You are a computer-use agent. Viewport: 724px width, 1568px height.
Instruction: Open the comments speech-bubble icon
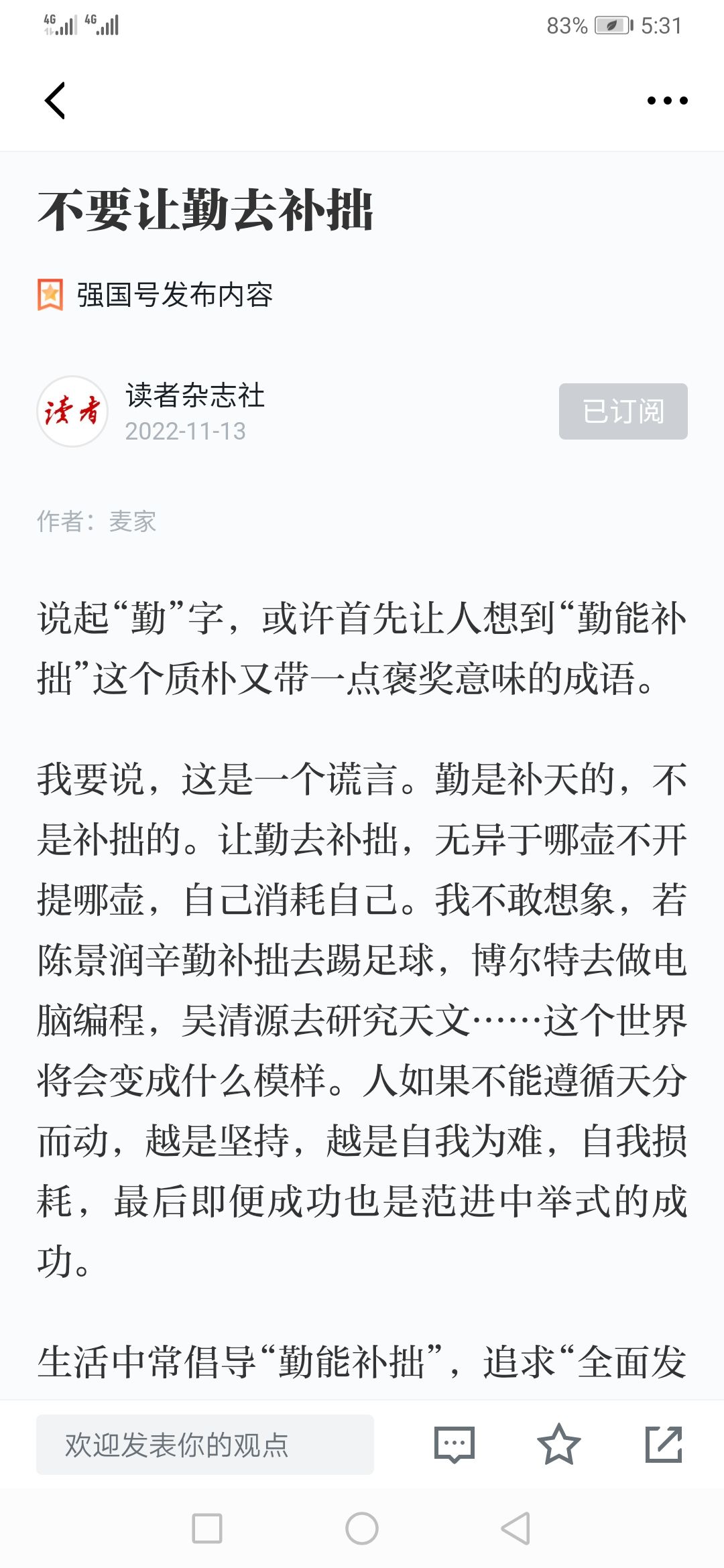(455, 1444)
